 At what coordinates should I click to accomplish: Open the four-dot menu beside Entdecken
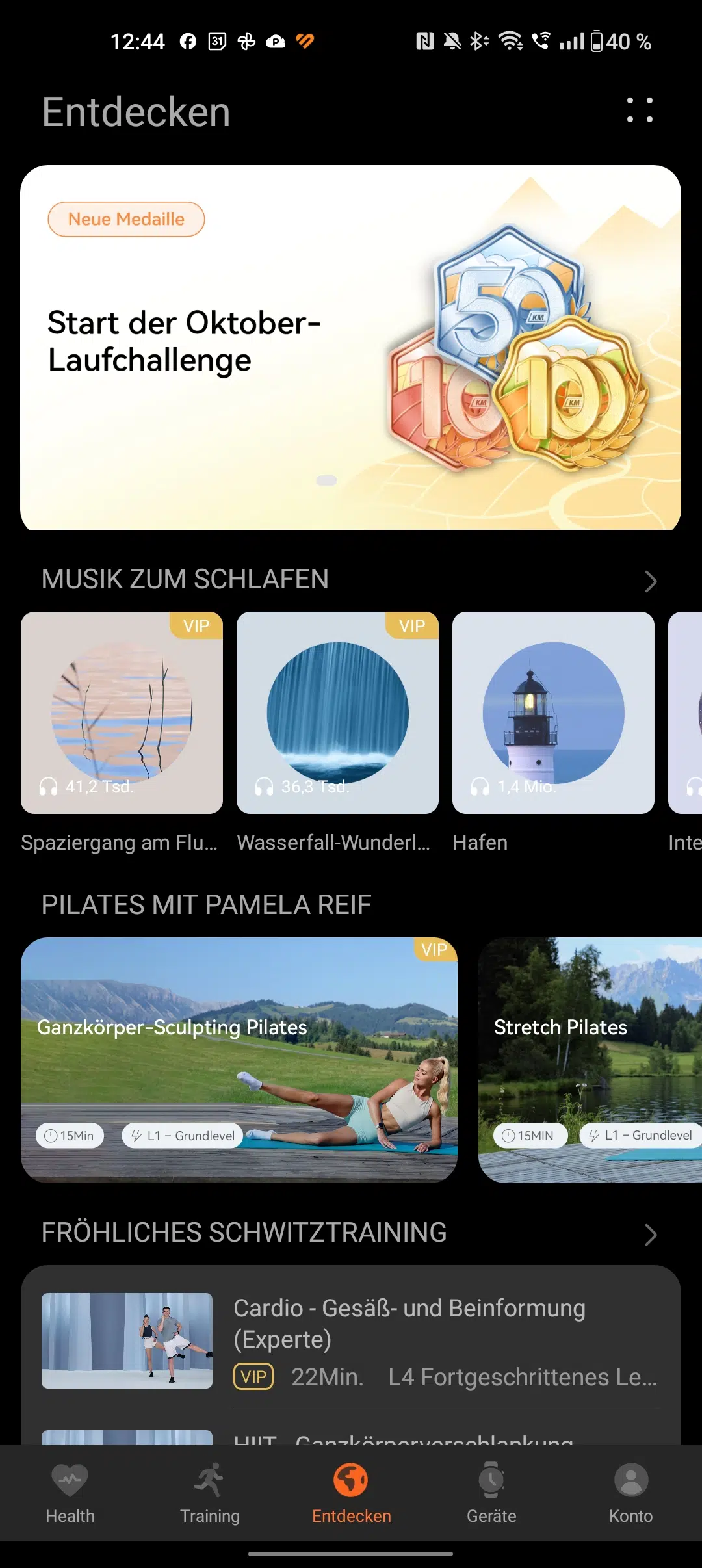(640, 111)
